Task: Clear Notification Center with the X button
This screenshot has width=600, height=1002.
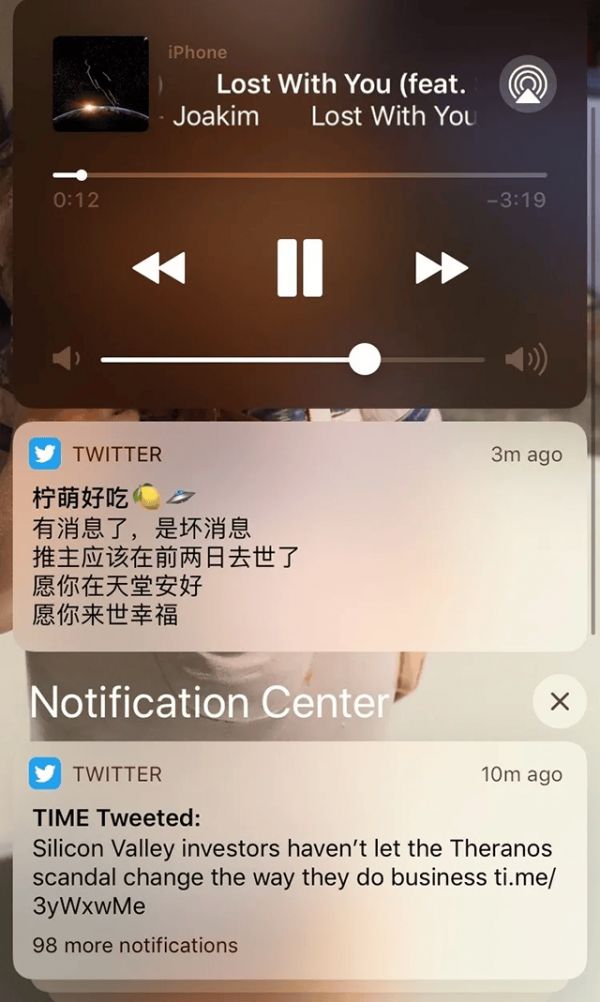Action: pos(559,701)
